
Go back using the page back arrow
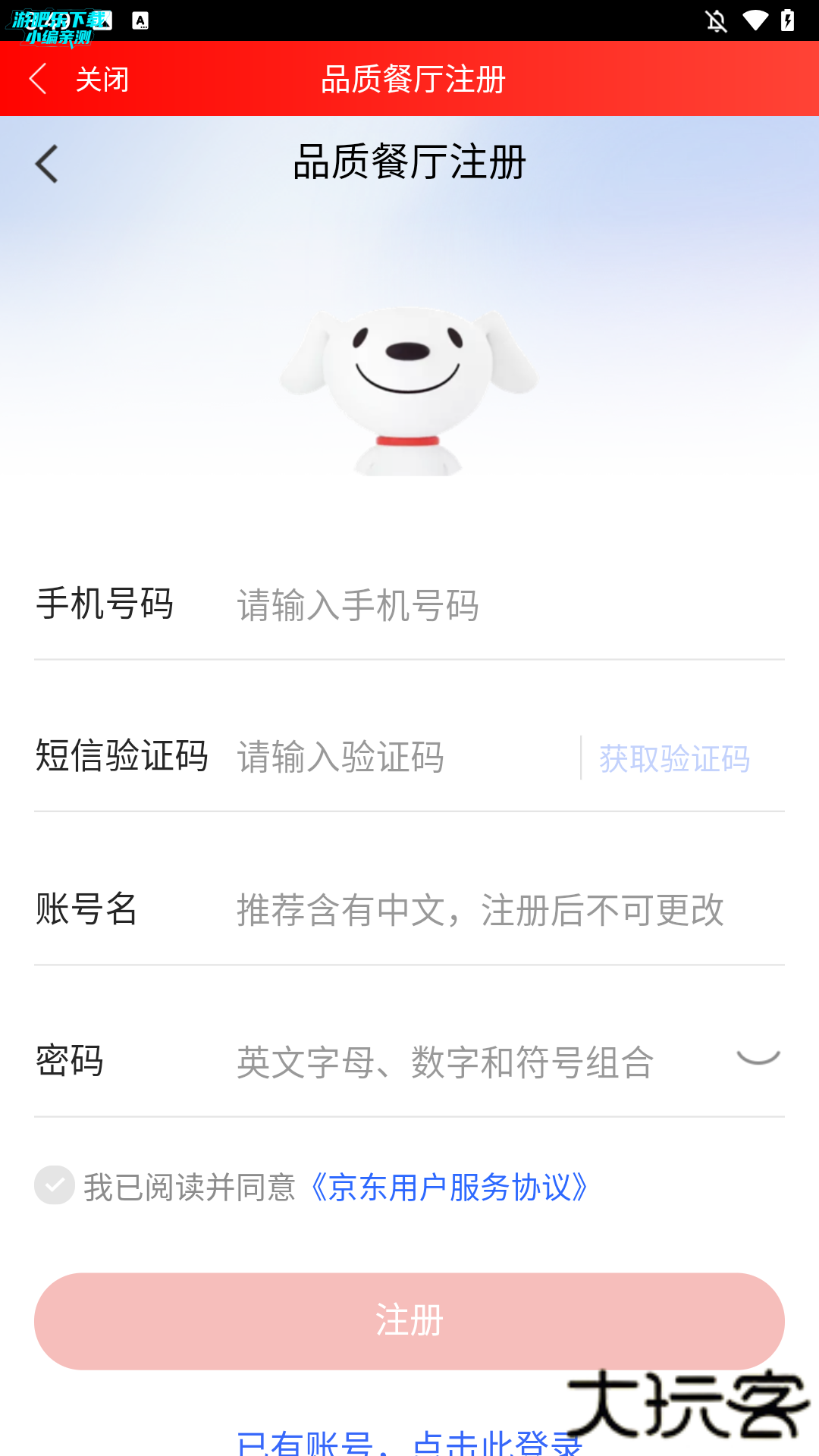[x=47, y=164]
